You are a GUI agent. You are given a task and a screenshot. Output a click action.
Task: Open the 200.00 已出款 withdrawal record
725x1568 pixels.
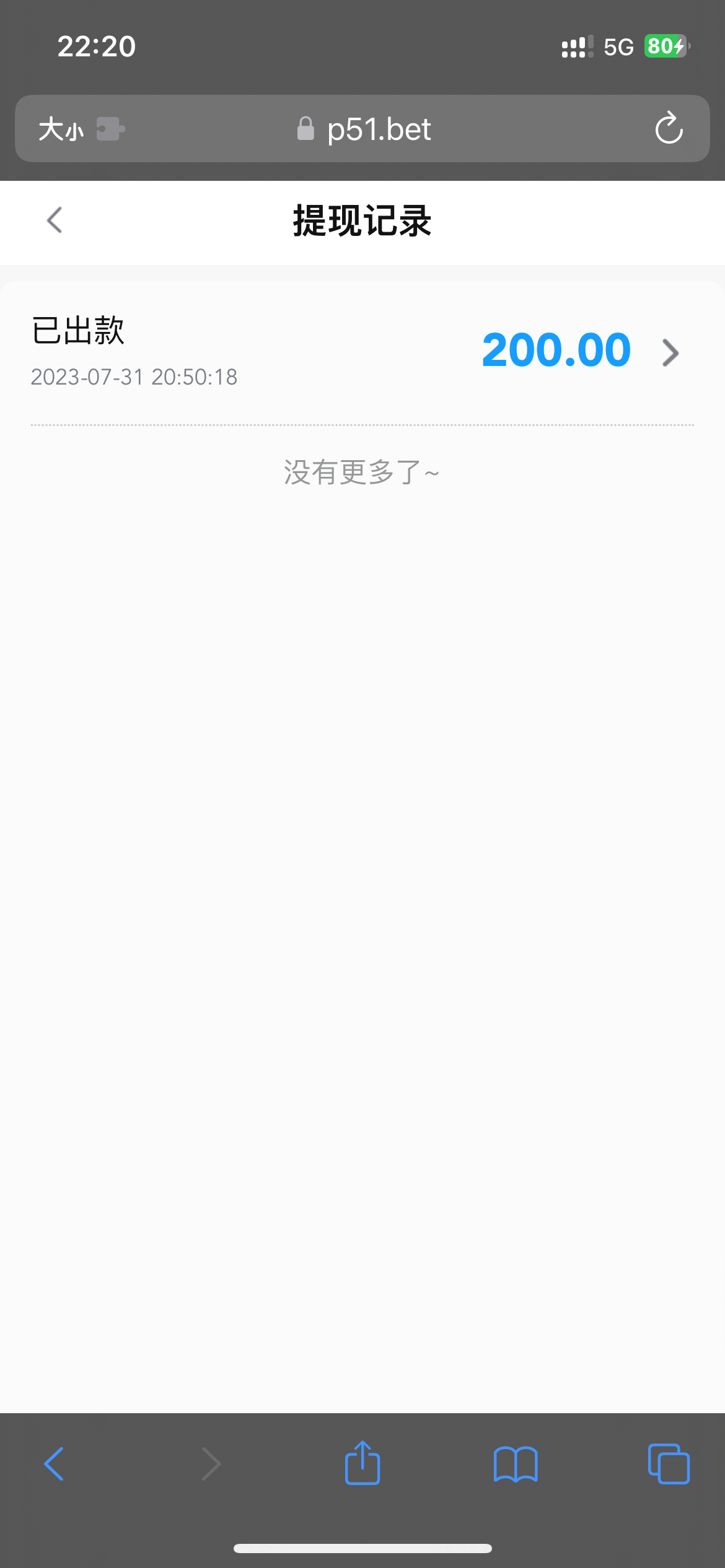coord(362,352)
